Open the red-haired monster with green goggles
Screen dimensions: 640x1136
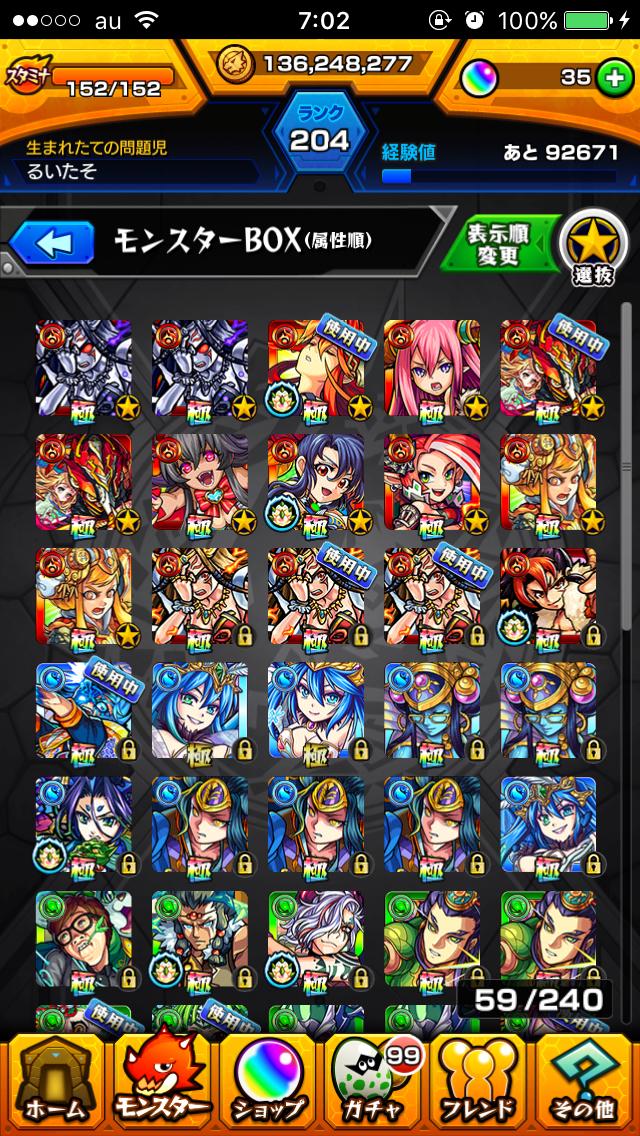coord(431,481)
